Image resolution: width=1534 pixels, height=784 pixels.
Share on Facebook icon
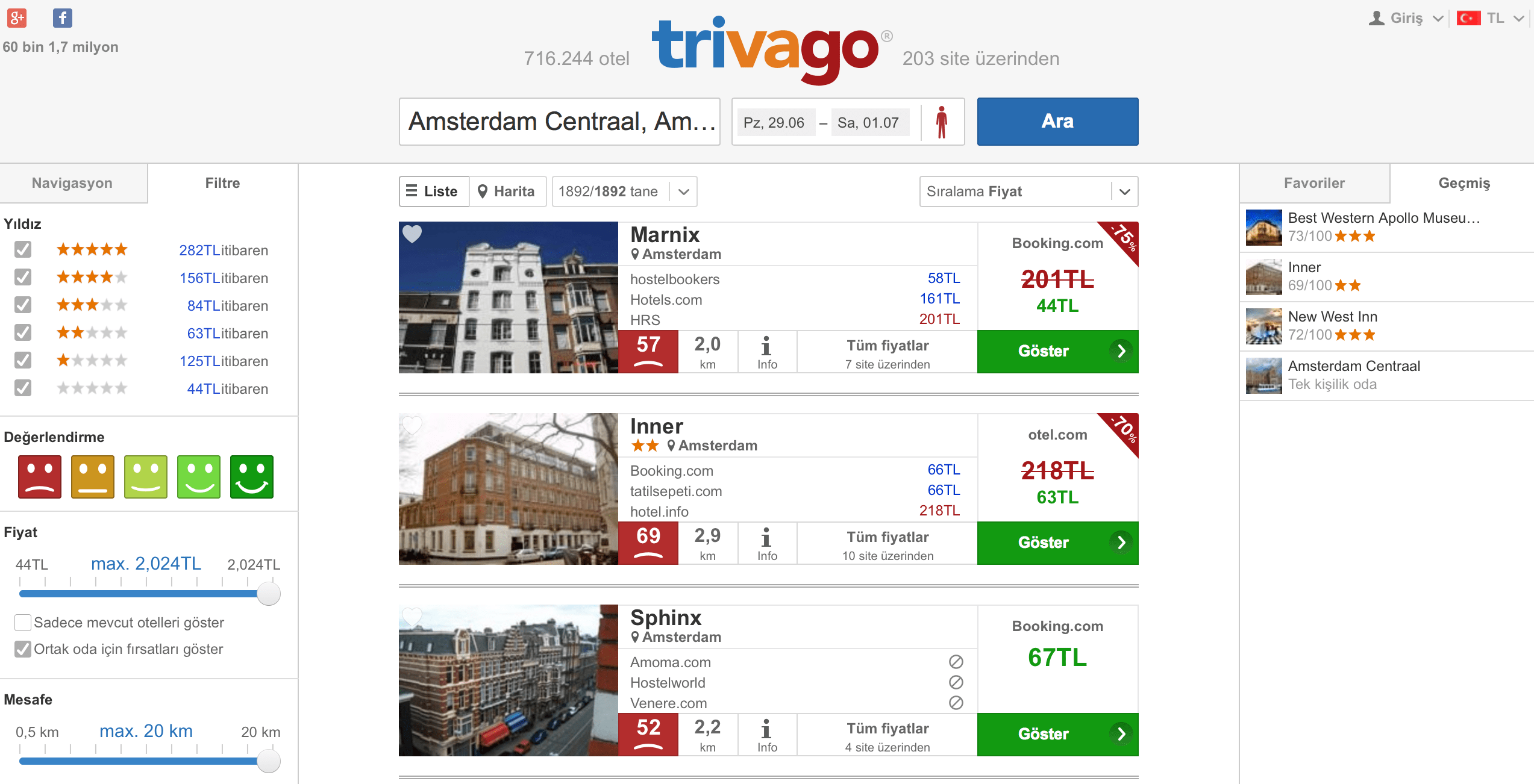click(x=62, y=18)
